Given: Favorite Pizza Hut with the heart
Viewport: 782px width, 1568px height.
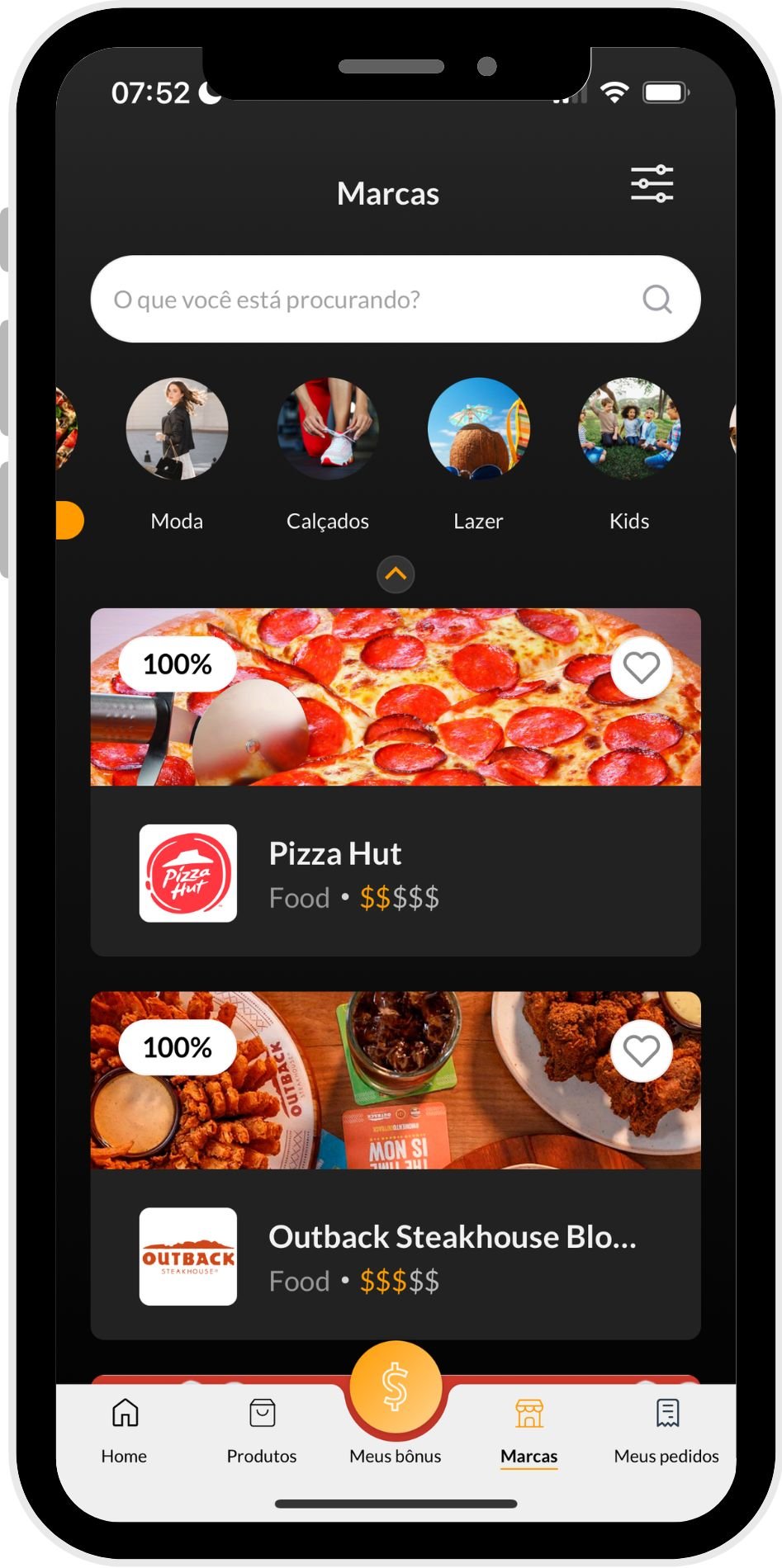Looking at the screenshot, I should [x=641, y=667].
